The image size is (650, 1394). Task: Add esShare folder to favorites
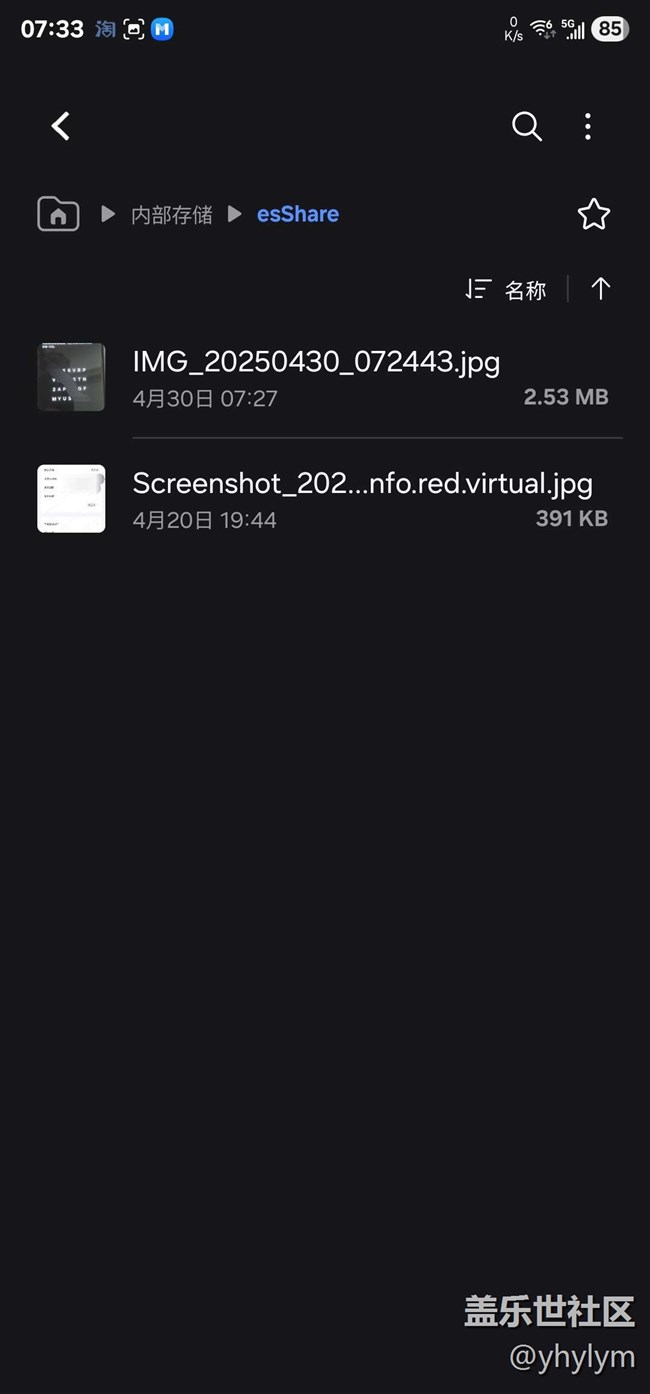coord(594,214)
